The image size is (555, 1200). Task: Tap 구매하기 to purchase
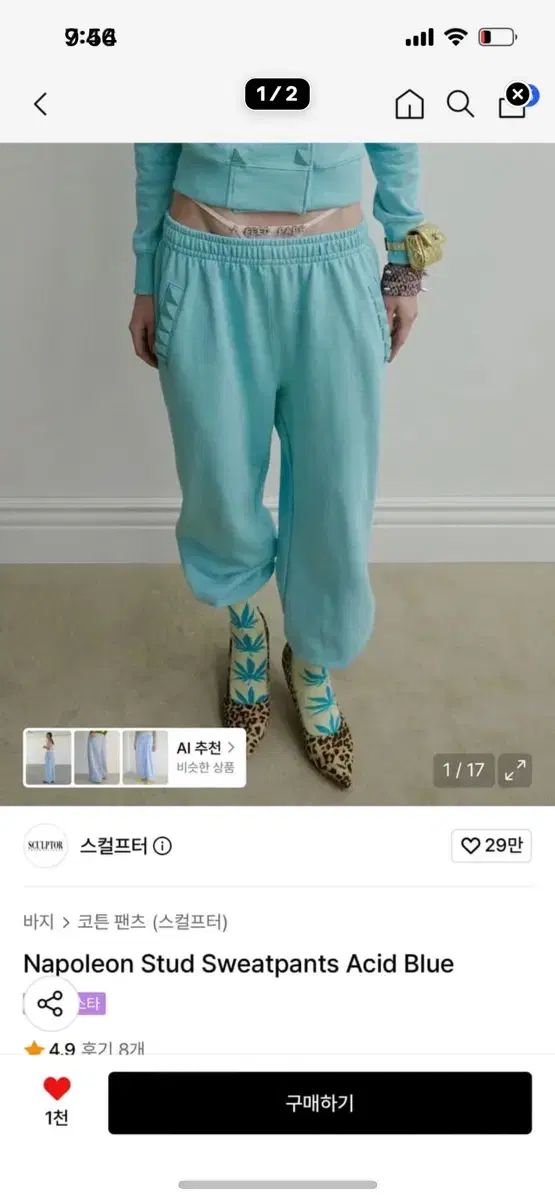coord(320,1103)
